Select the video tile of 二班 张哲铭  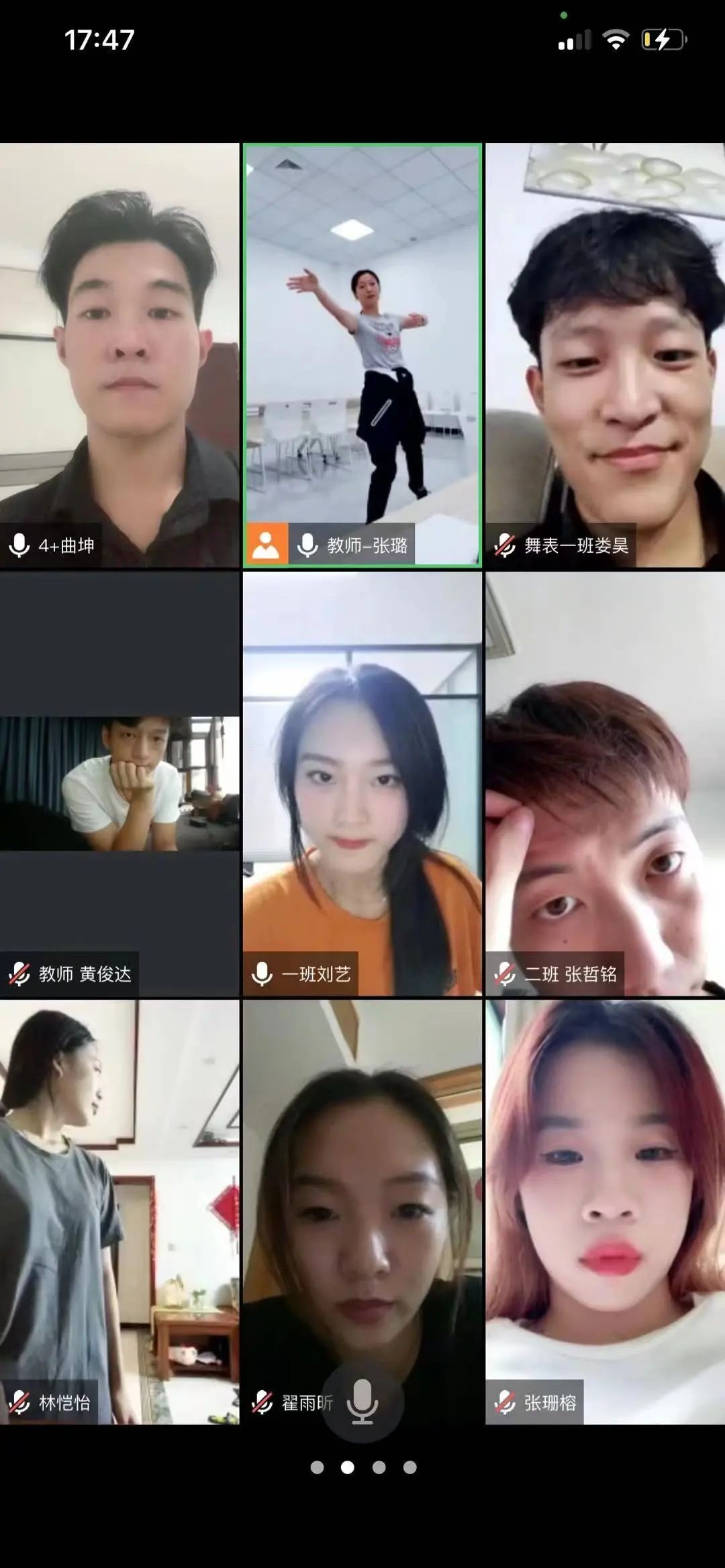pyautogui.click(x=606, y=784)
